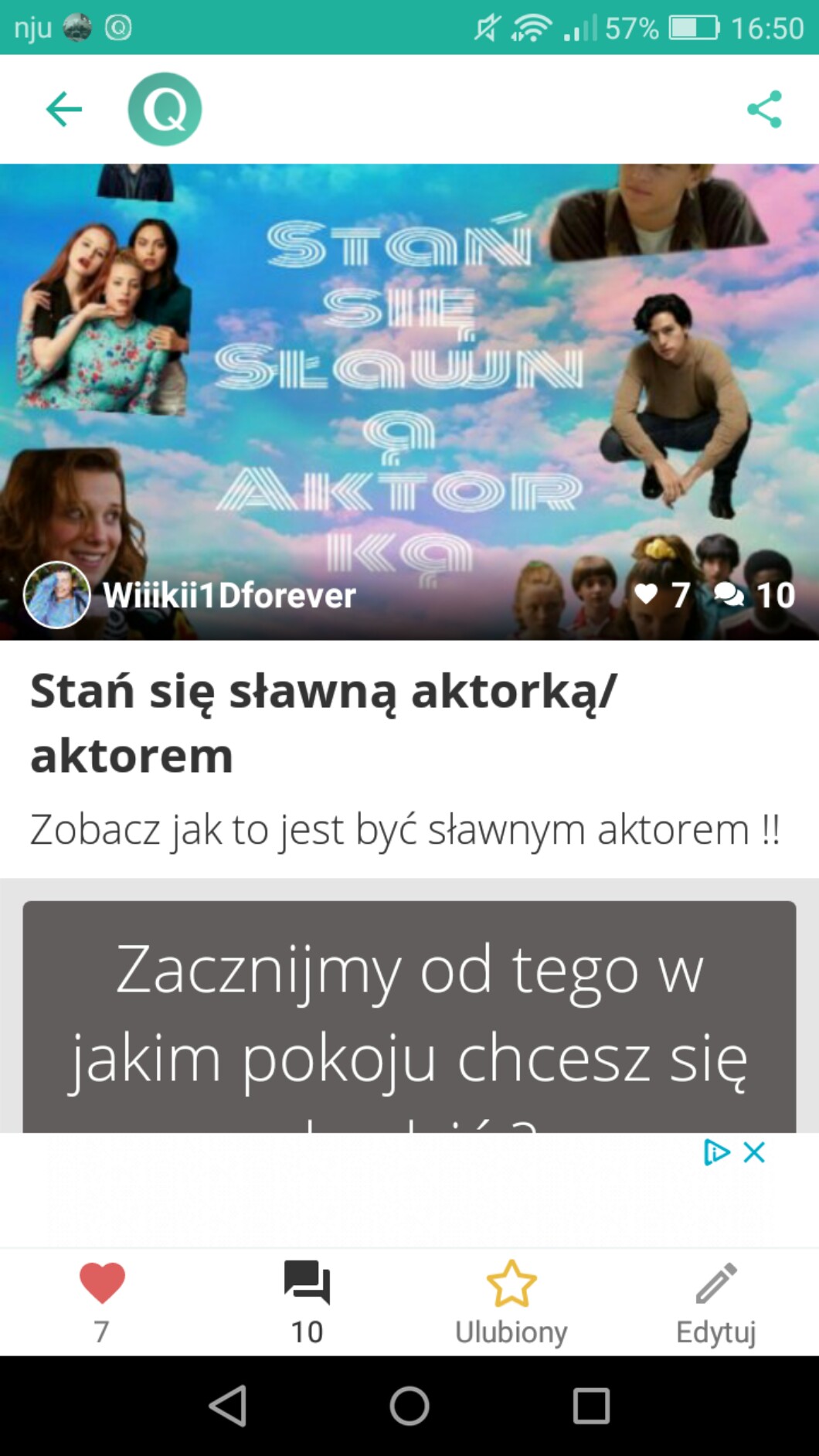Open the system recent apps view

(591, 1405)
